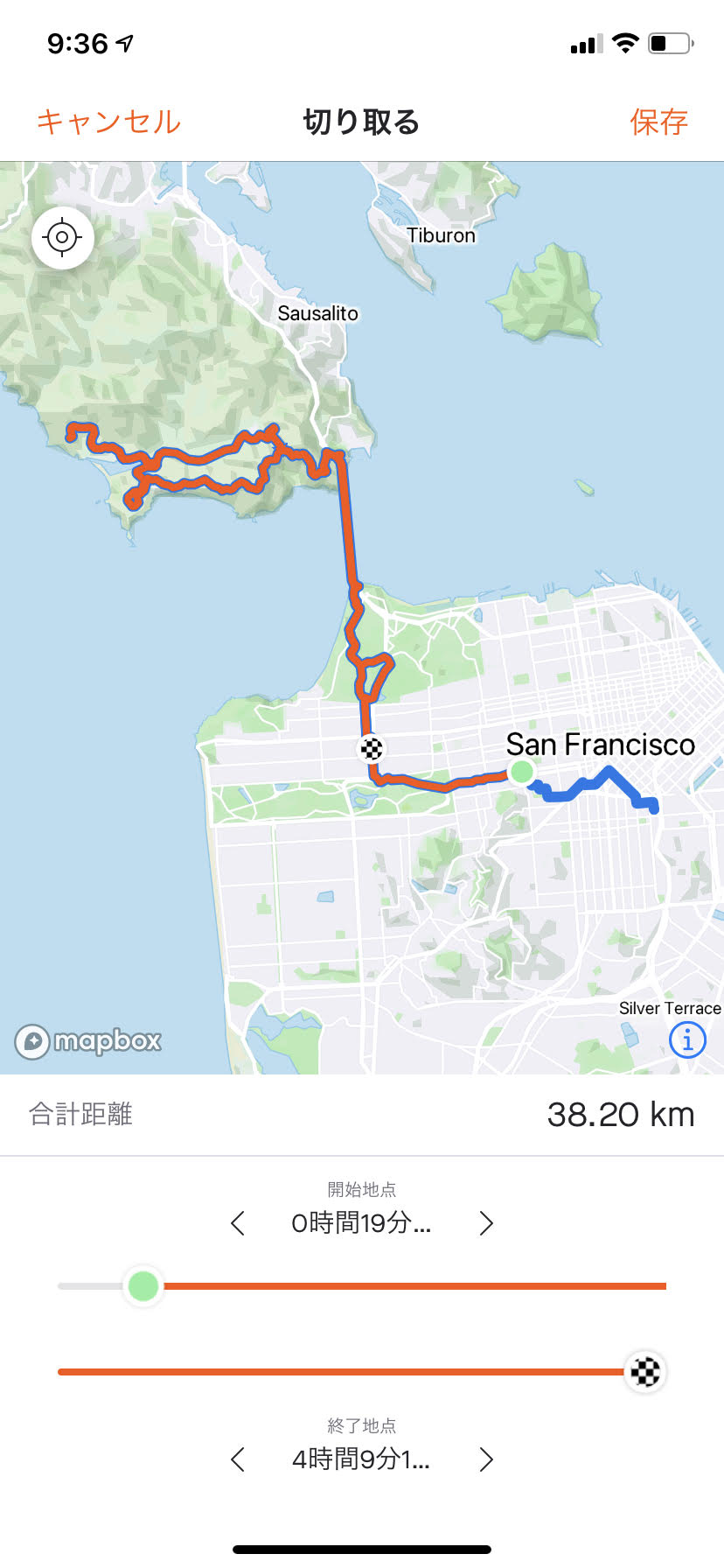This screenshot has height=1568, width=724.
Task: Move the 終了地点 end time earlier
Action: 238,1459
